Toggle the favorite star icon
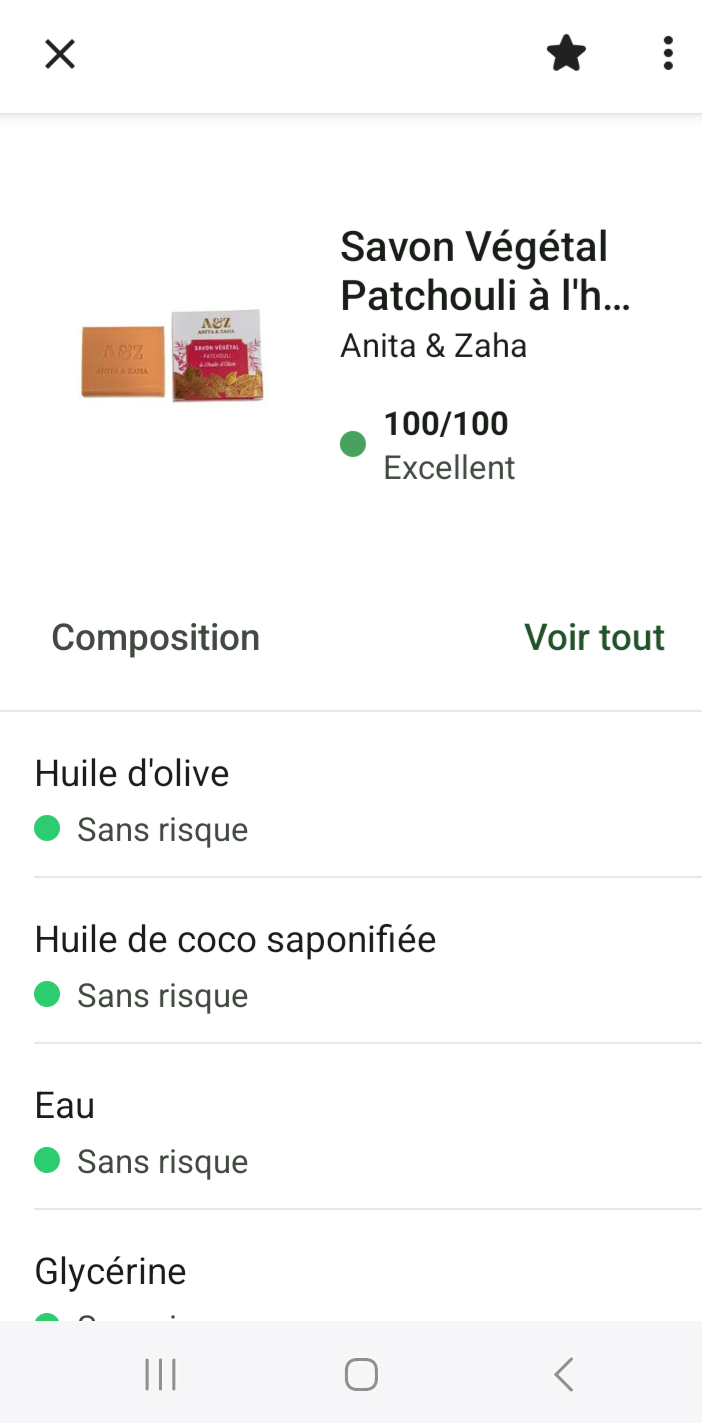702x1423 pixels. coord(566,53)
